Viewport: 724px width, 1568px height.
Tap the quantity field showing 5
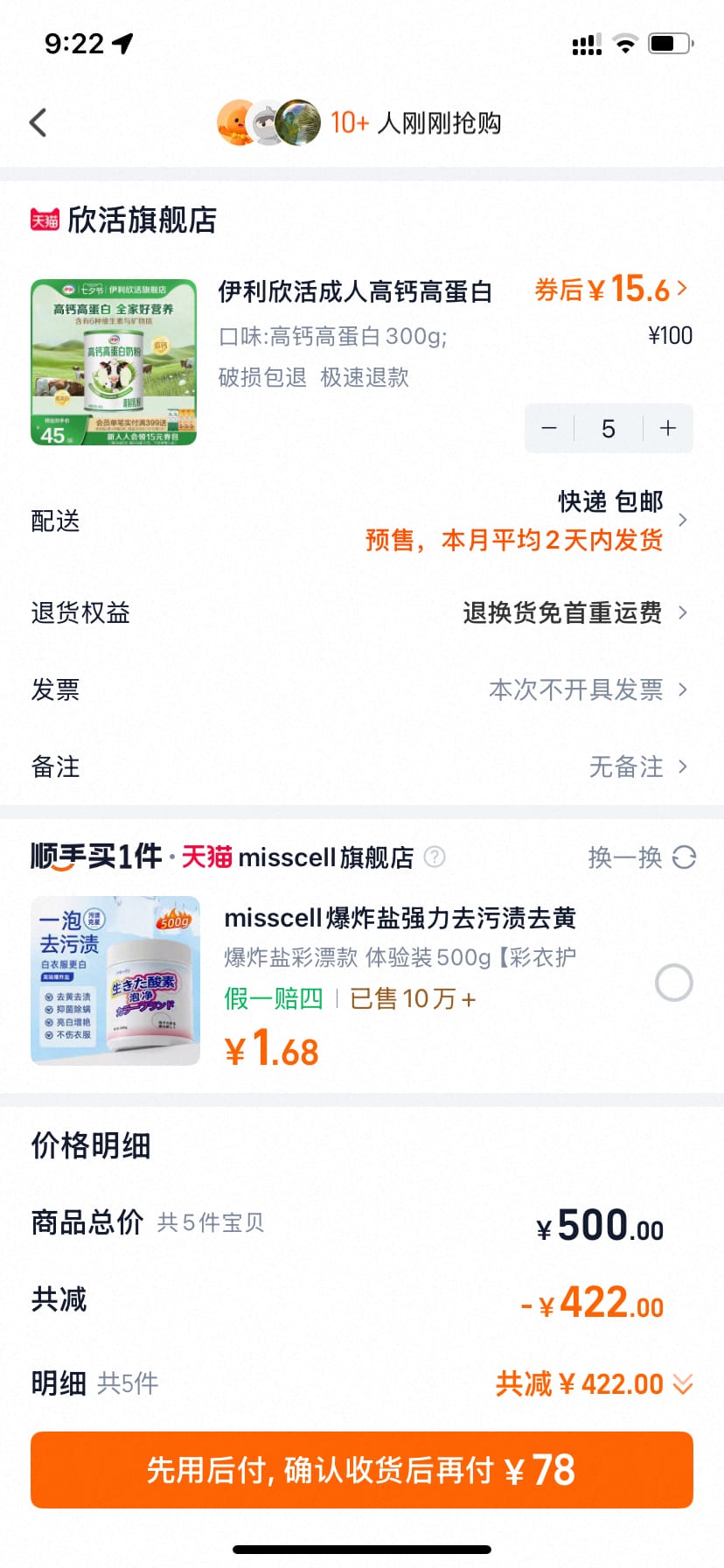[609, 428]
